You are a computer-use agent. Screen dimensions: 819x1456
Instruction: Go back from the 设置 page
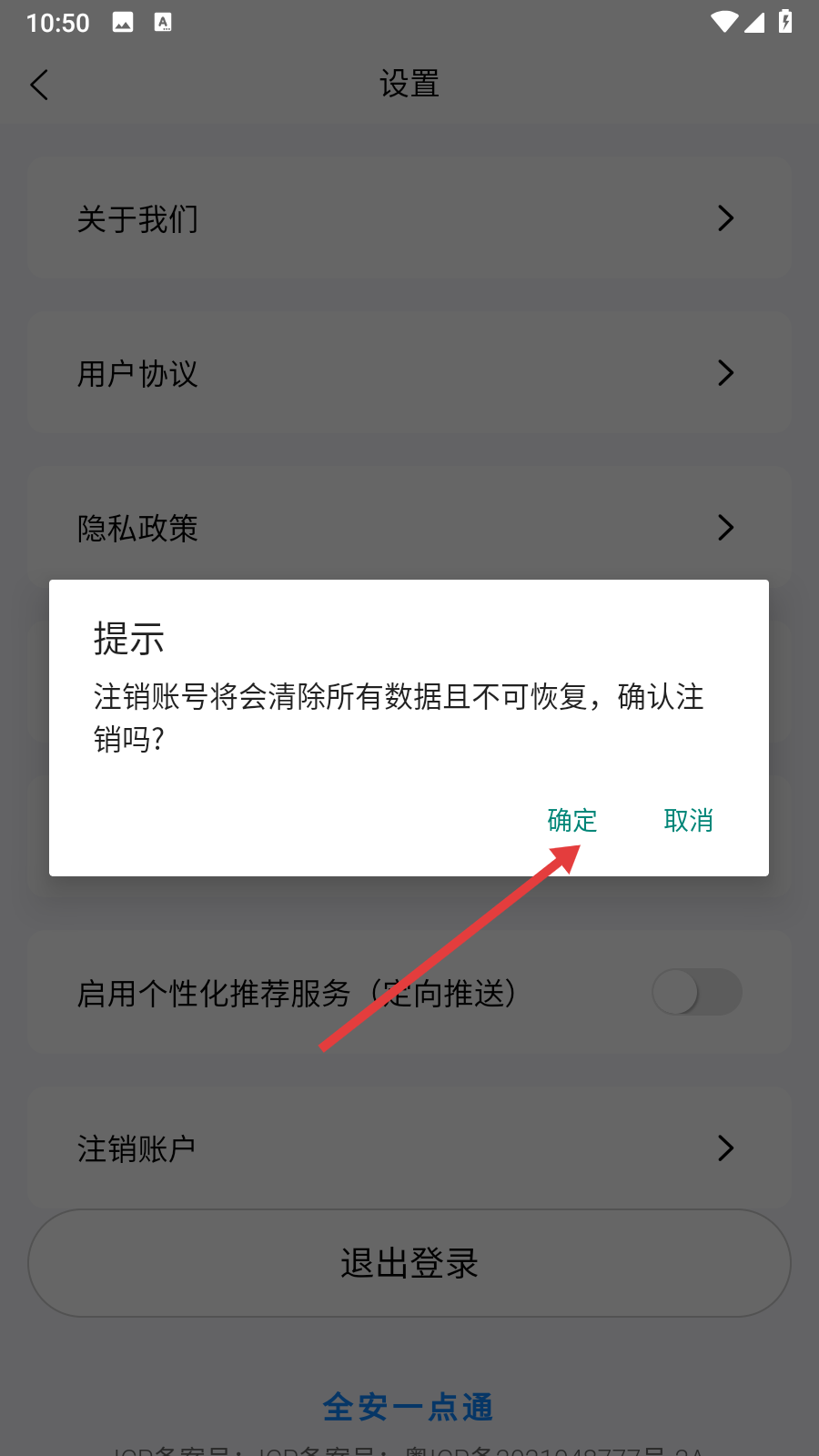click(40, 85)
